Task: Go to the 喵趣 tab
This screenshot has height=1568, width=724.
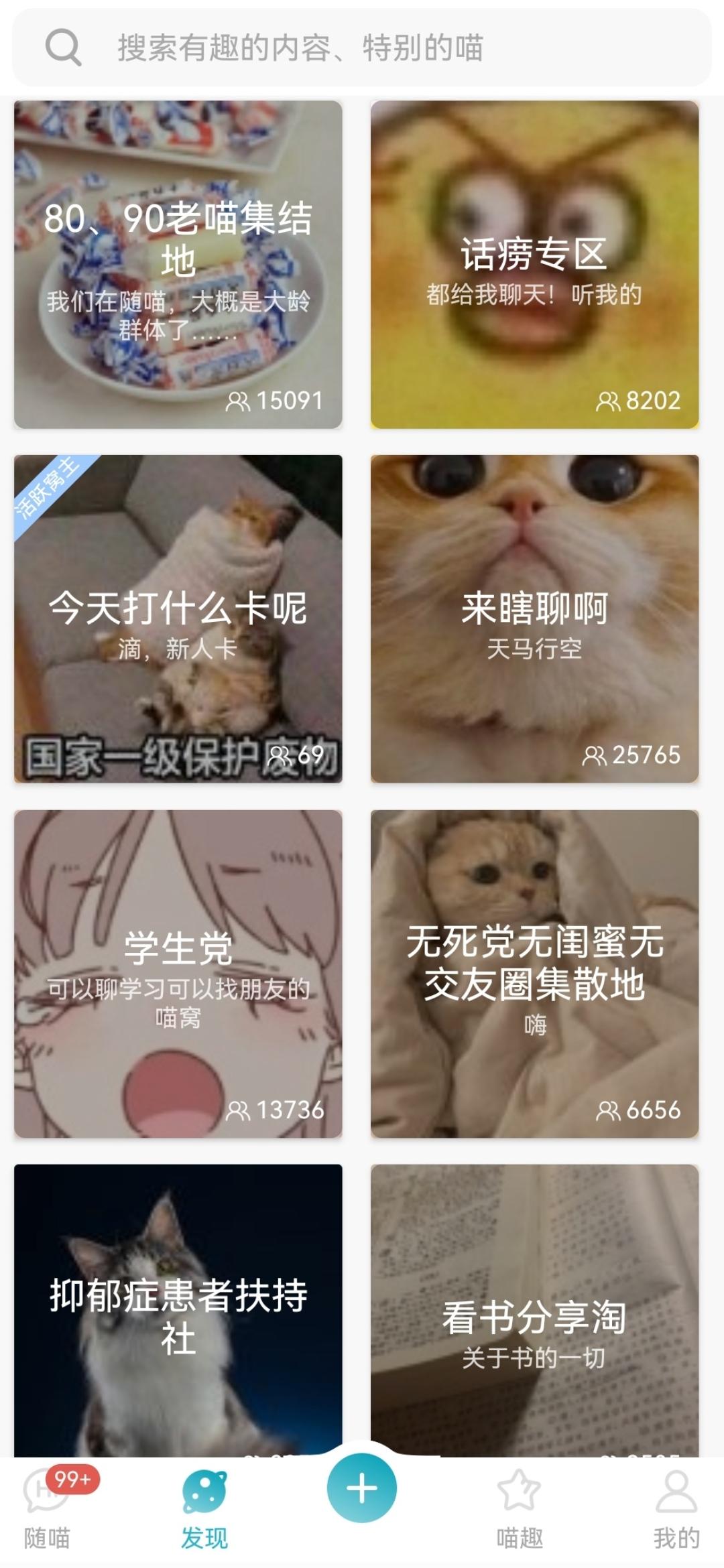Action: pos(520,1509)
